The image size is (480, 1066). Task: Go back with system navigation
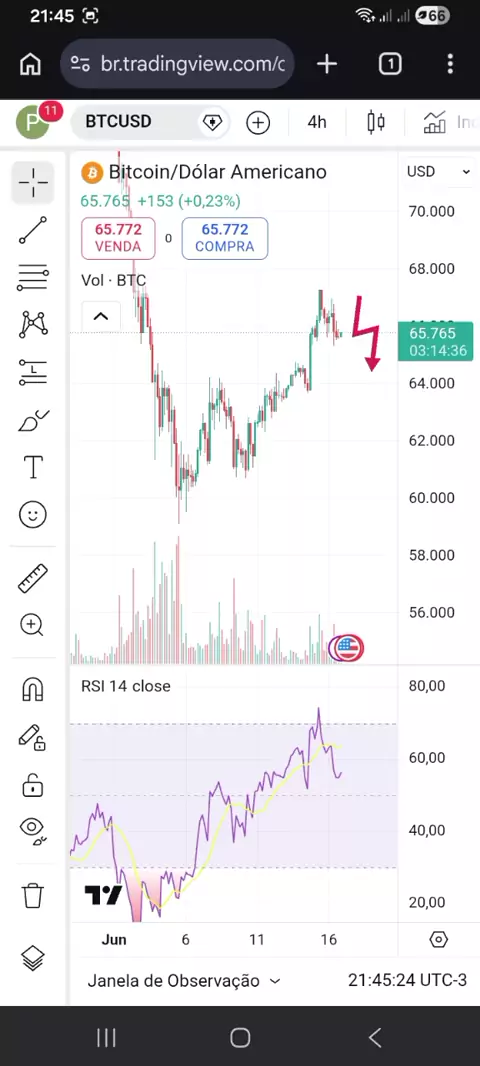click(x=375, y=1037)
